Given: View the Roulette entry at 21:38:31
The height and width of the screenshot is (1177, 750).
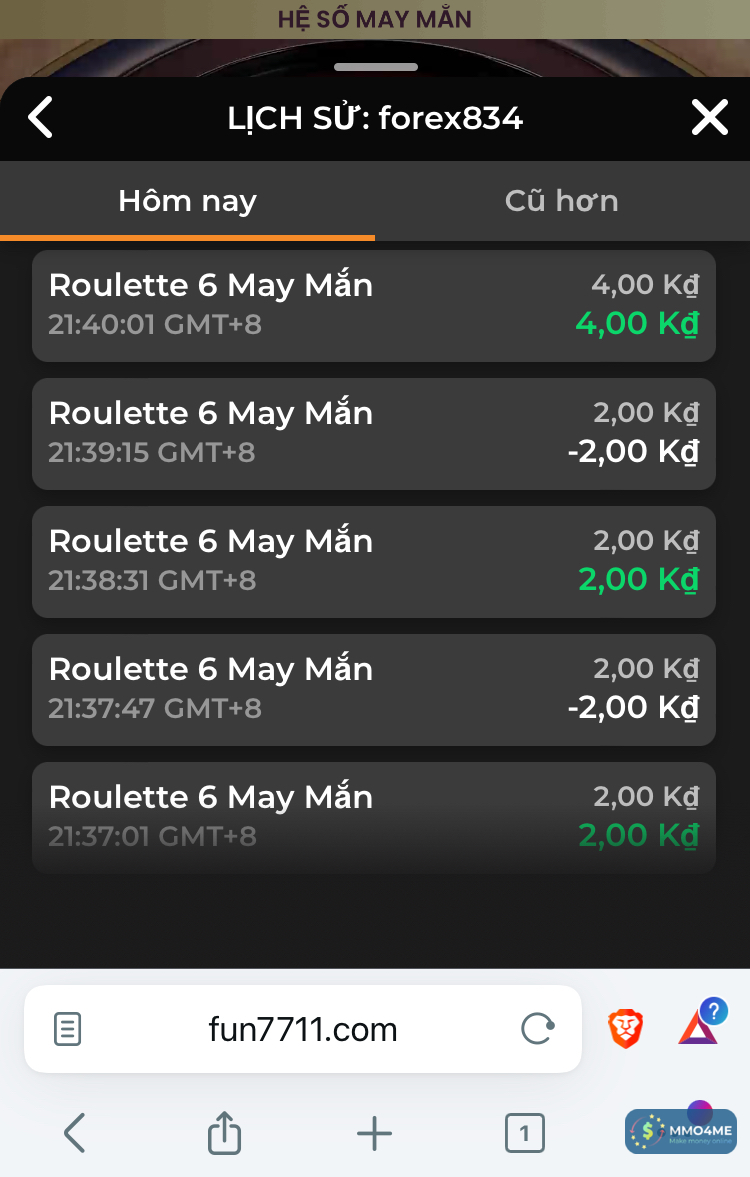Looking at the screenshot, I should pos(374,561).
